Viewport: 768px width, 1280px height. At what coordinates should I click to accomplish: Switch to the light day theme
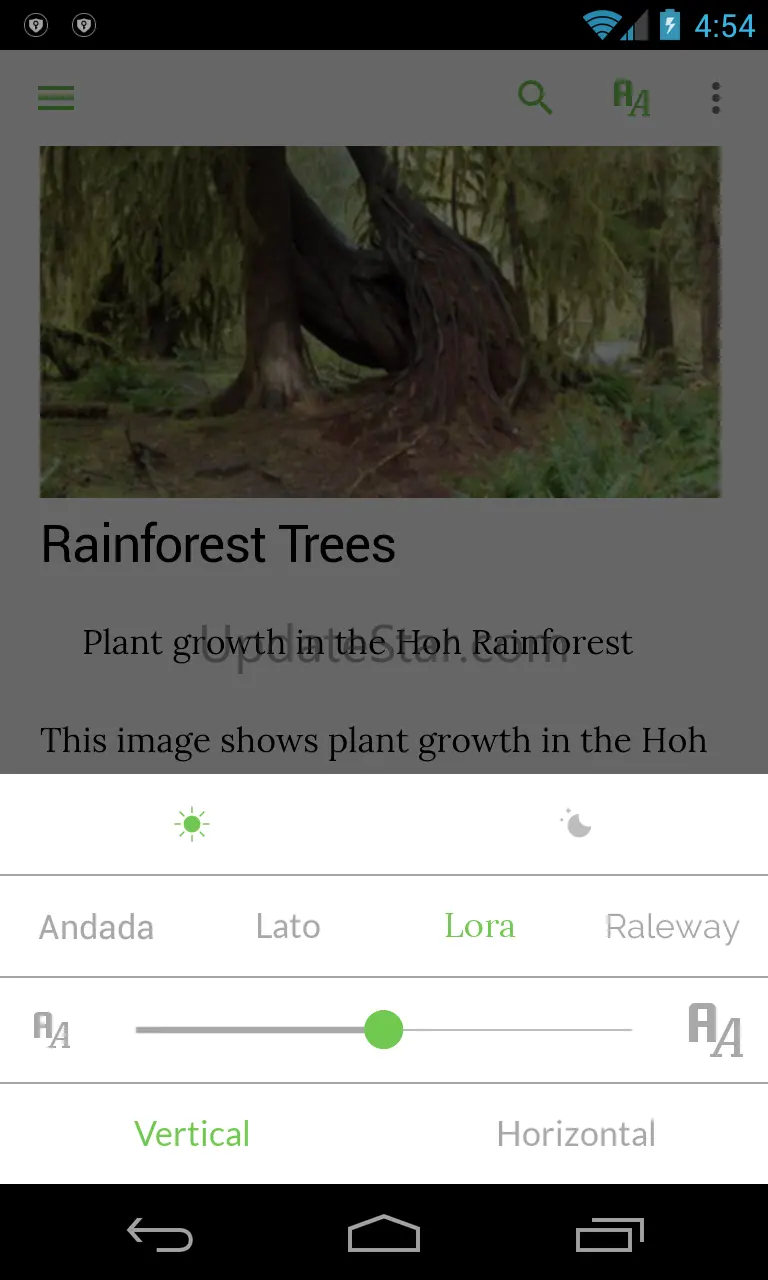click(x=191, y=824)
